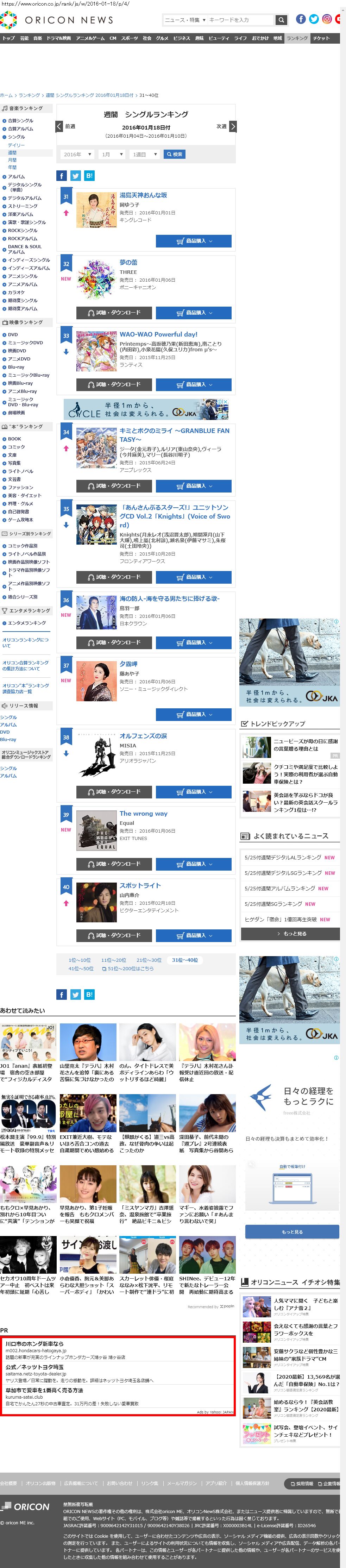
Task: Tap もっと見る under popular news
Action: pos(291,934)
